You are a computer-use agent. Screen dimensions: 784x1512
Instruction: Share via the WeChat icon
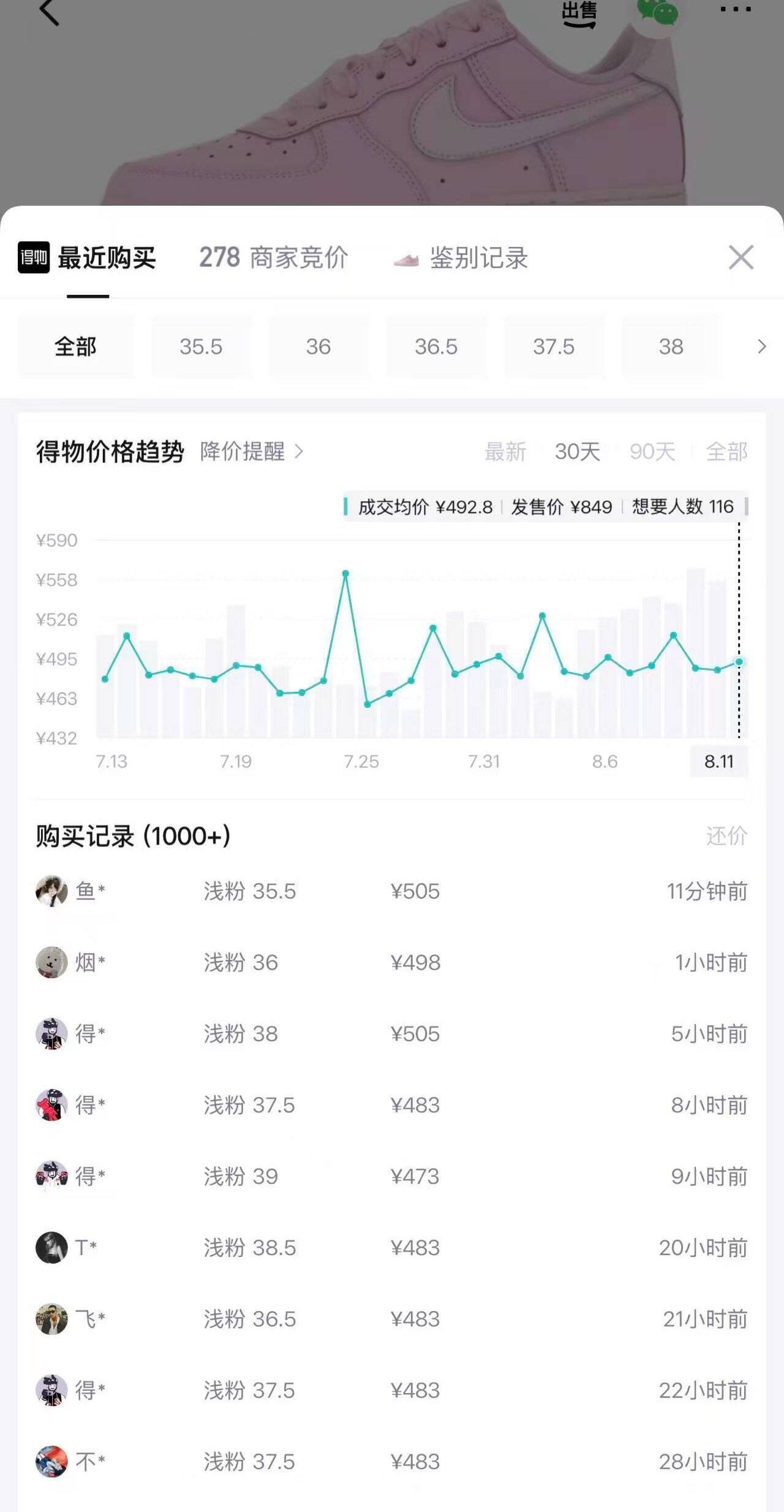pyautogui.click(x=658, y=12)
